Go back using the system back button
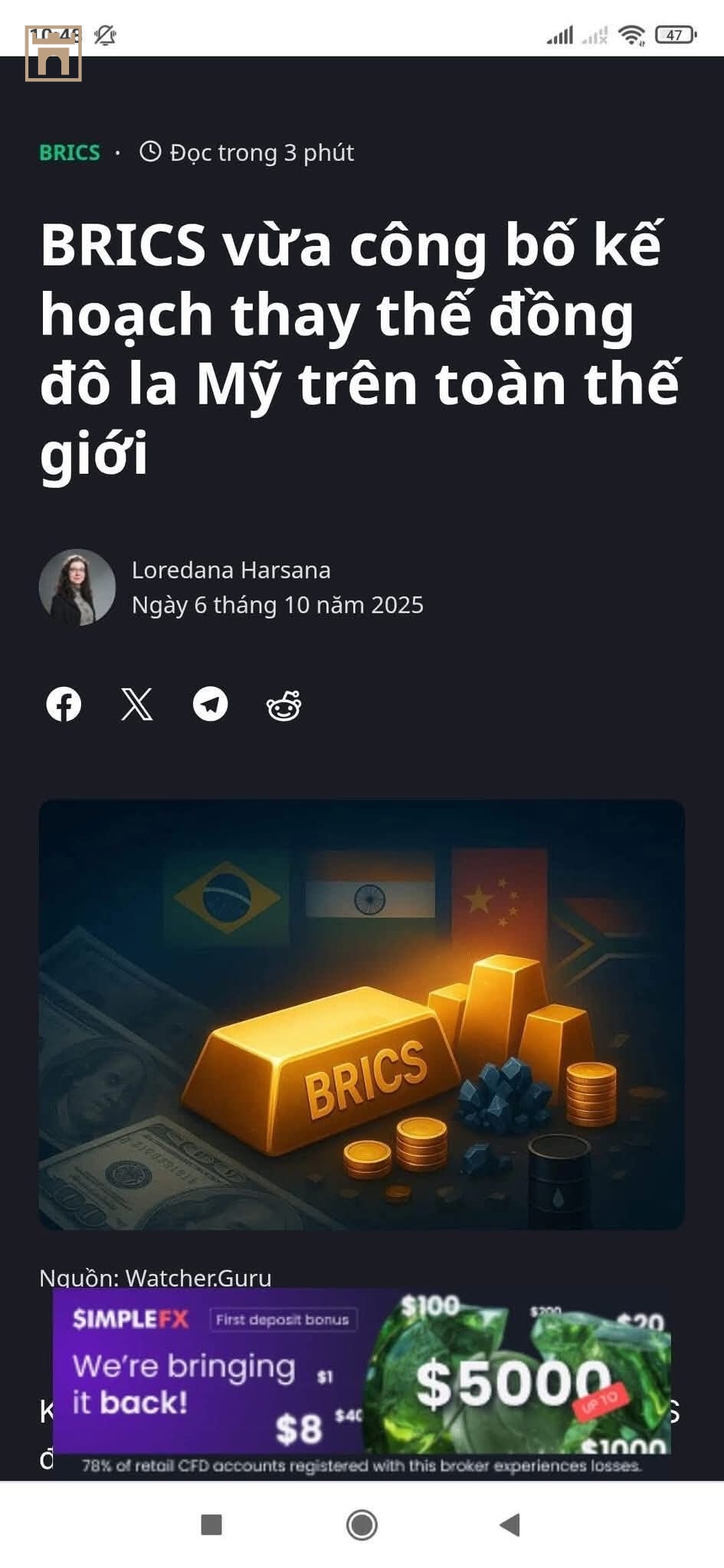This screenshot has height=1568, width=724. pyautogui.click(x=511, y=1524)
